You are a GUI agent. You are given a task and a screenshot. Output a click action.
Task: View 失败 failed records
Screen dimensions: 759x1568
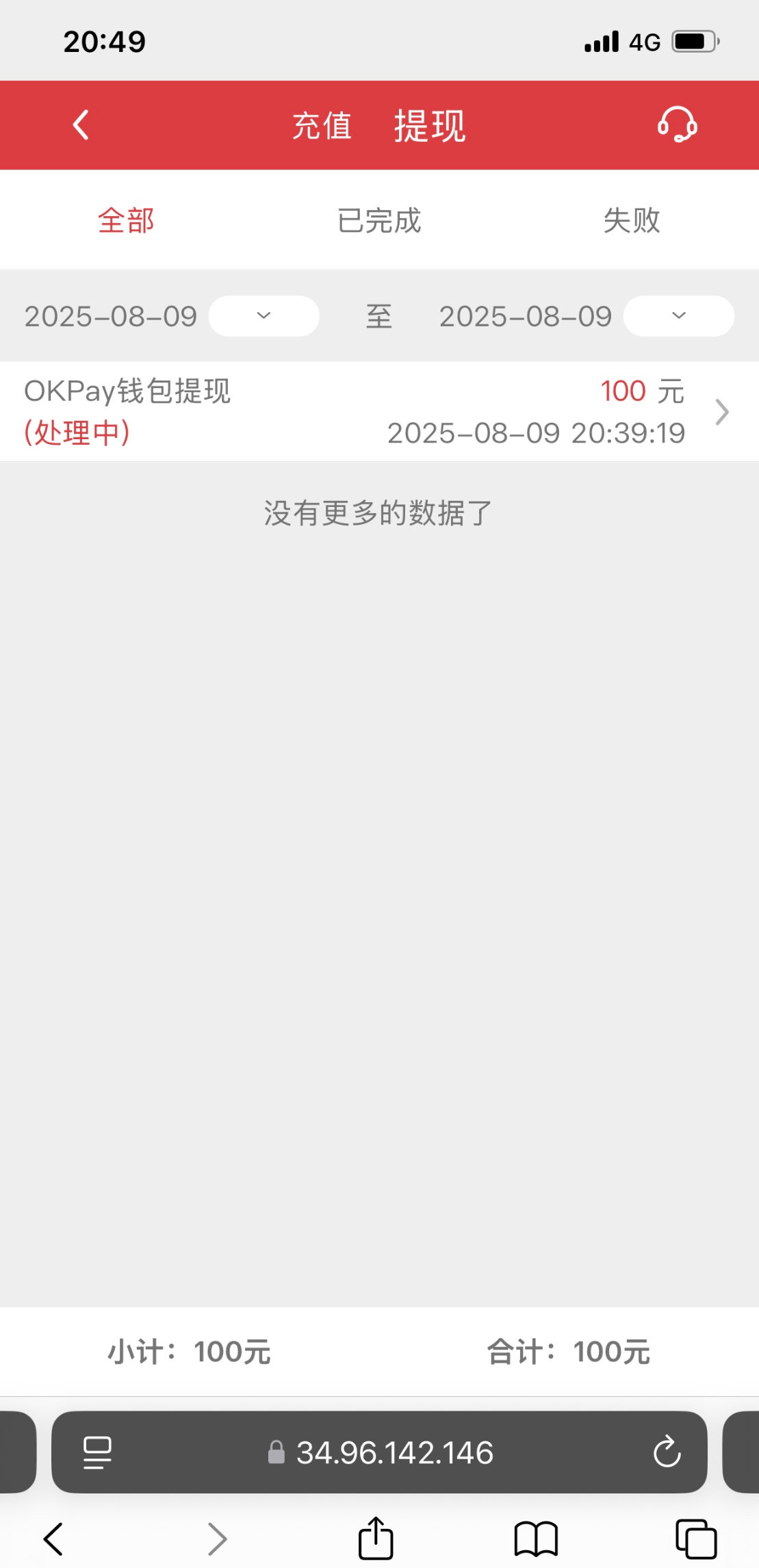[x=632, y=220]
